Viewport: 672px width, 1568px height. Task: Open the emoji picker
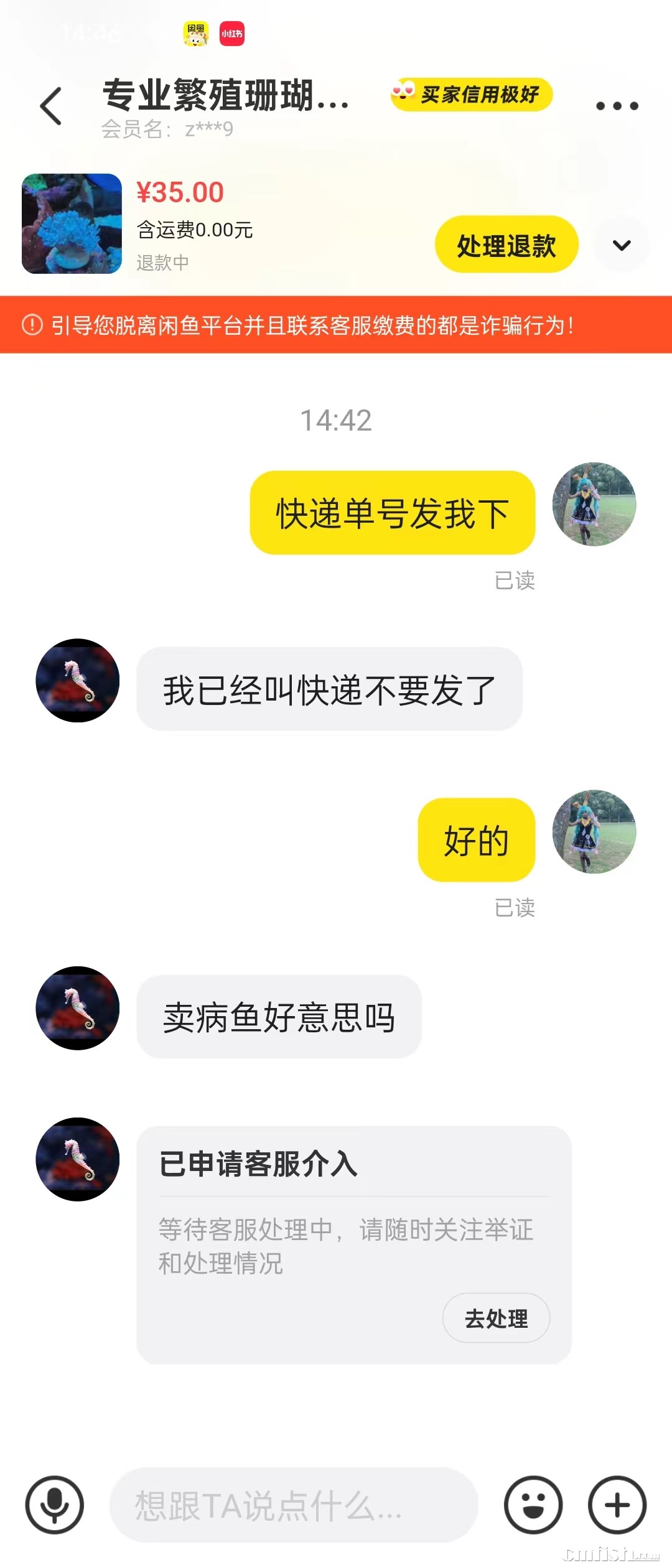pos(533,1505)
